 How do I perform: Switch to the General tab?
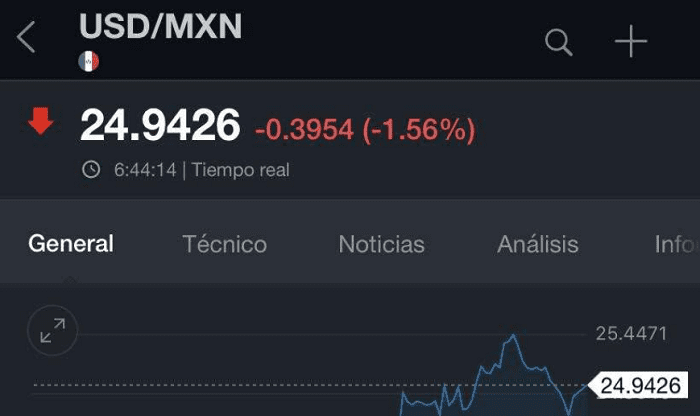(71, 244)
